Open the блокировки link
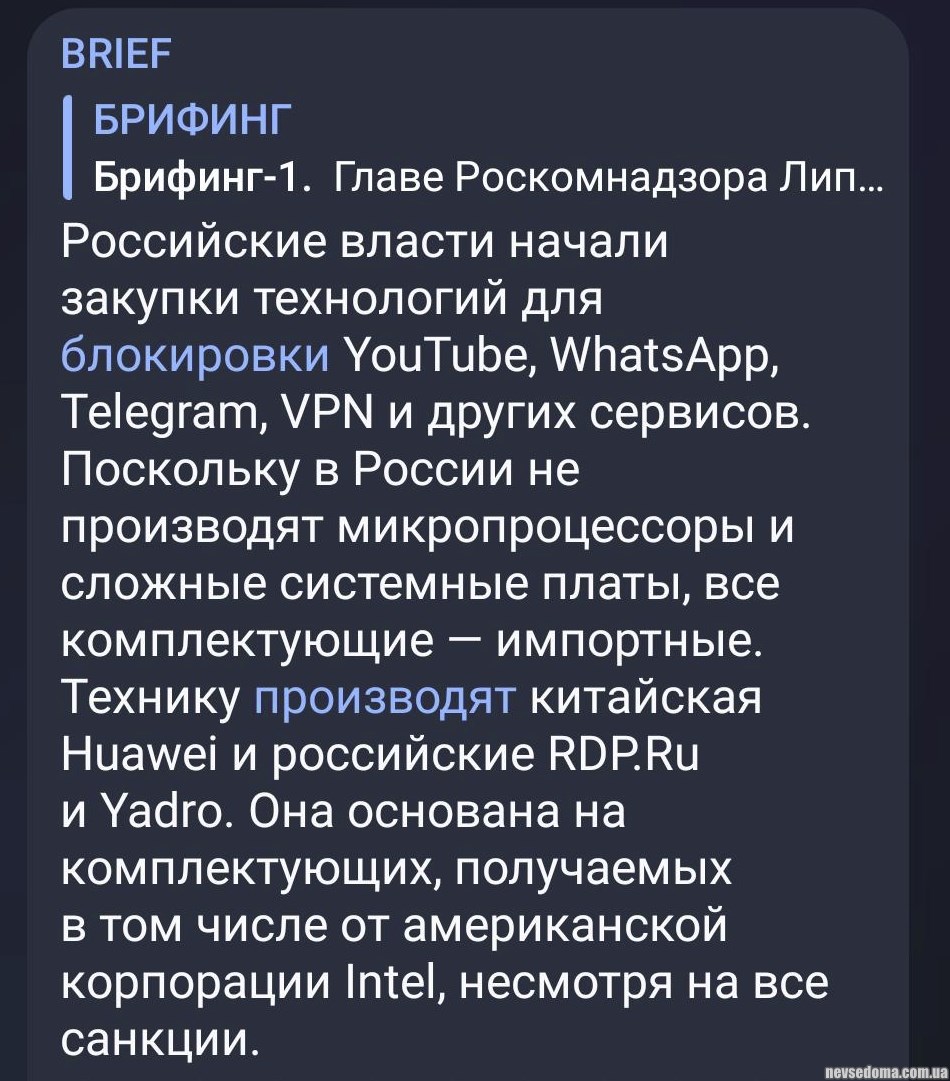 [x=195, y=354]
